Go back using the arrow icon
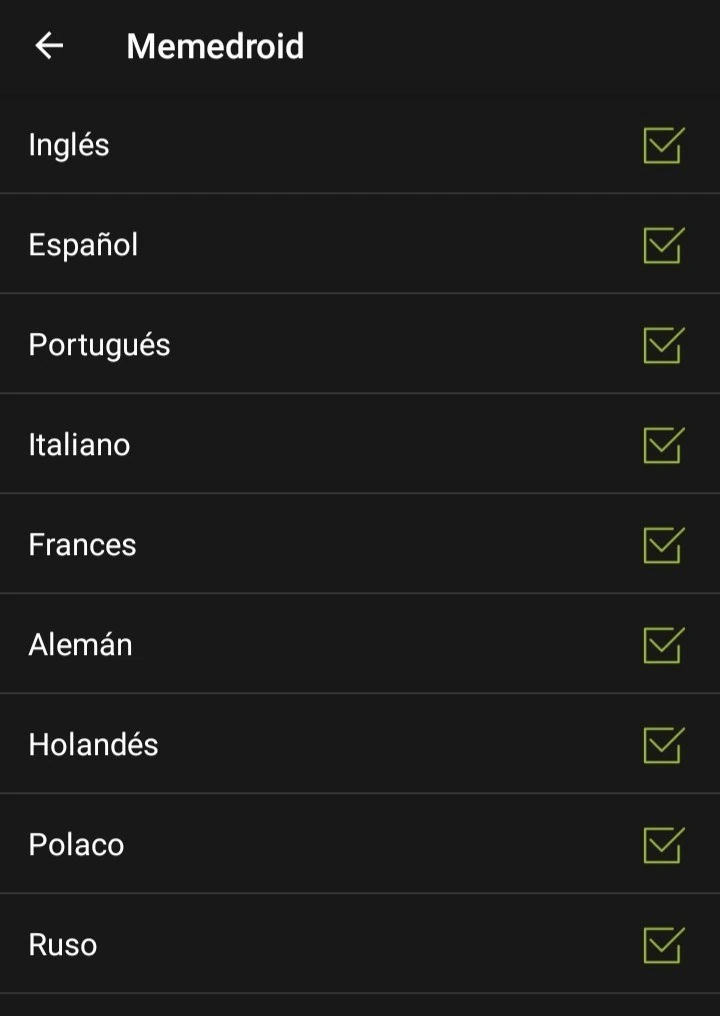The width and height of the screenshot is (720, 1016). pyautogui.click(x=49, y=46)
